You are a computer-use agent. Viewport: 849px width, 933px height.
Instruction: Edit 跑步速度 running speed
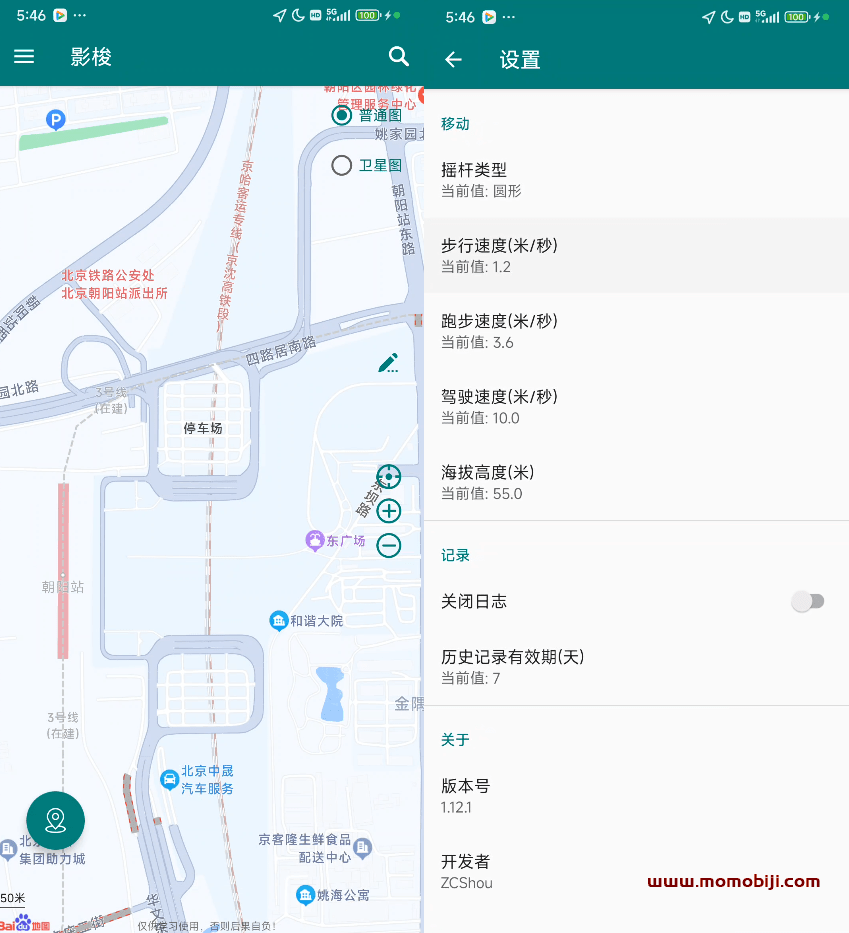[x=636, y=330]
